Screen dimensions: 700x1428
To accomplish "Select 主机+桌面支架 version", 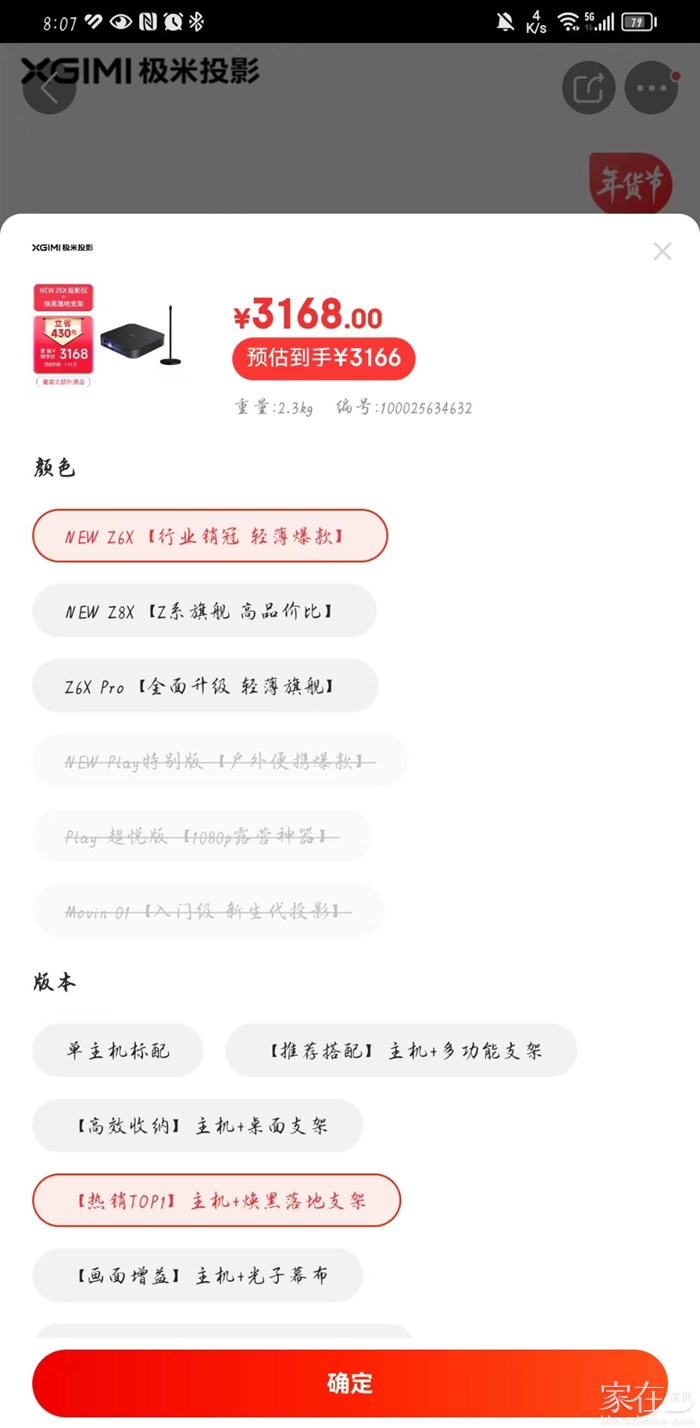I will click(198, 1126).
